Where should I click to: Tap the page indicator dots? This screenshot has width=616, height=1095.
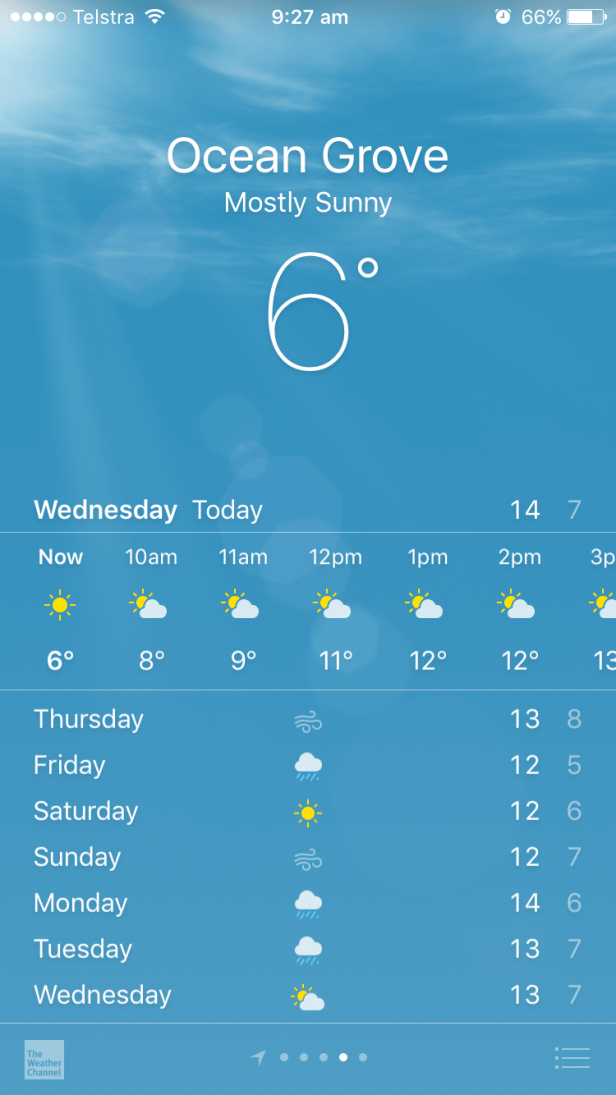point(313,1057)
